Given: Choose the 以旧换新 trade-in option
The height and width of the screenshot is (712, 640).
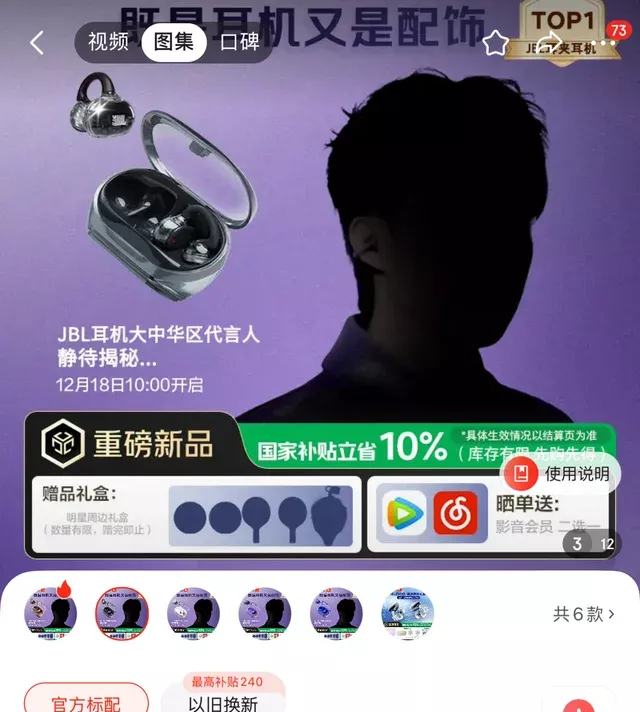Looking at the screenshot, I should pos(223,702).
